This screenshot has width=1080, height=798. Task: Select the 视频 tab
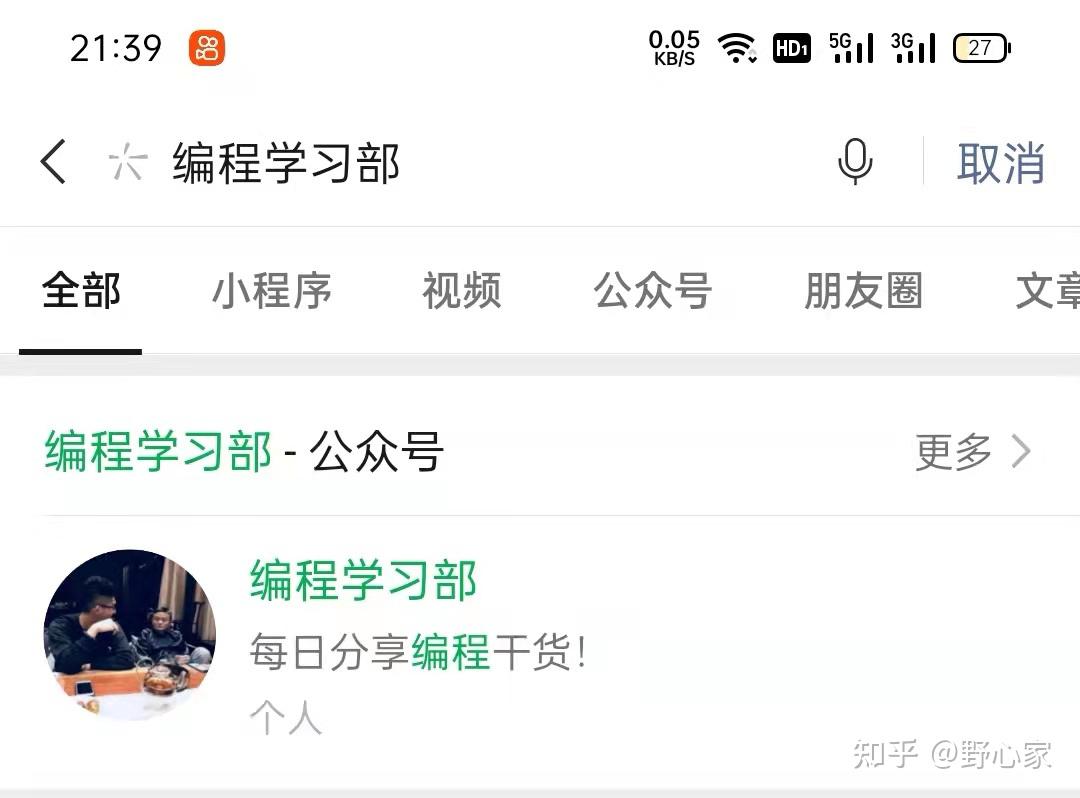click(x=461, y=291)
